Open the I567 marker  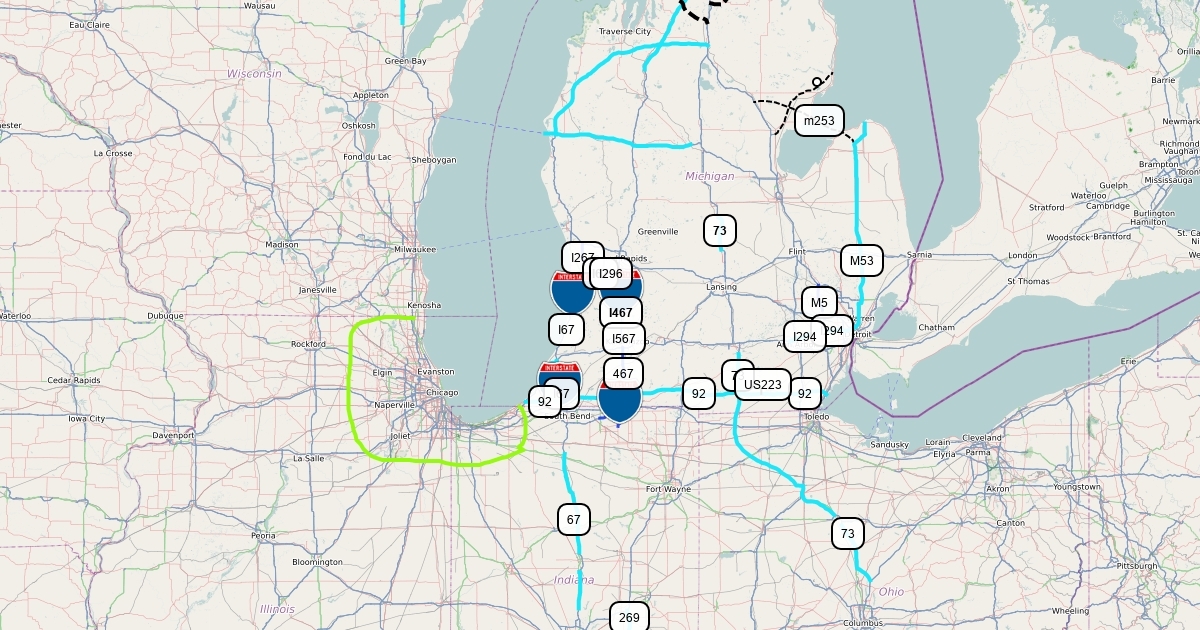pyautogui.click(x=623, y=339)
